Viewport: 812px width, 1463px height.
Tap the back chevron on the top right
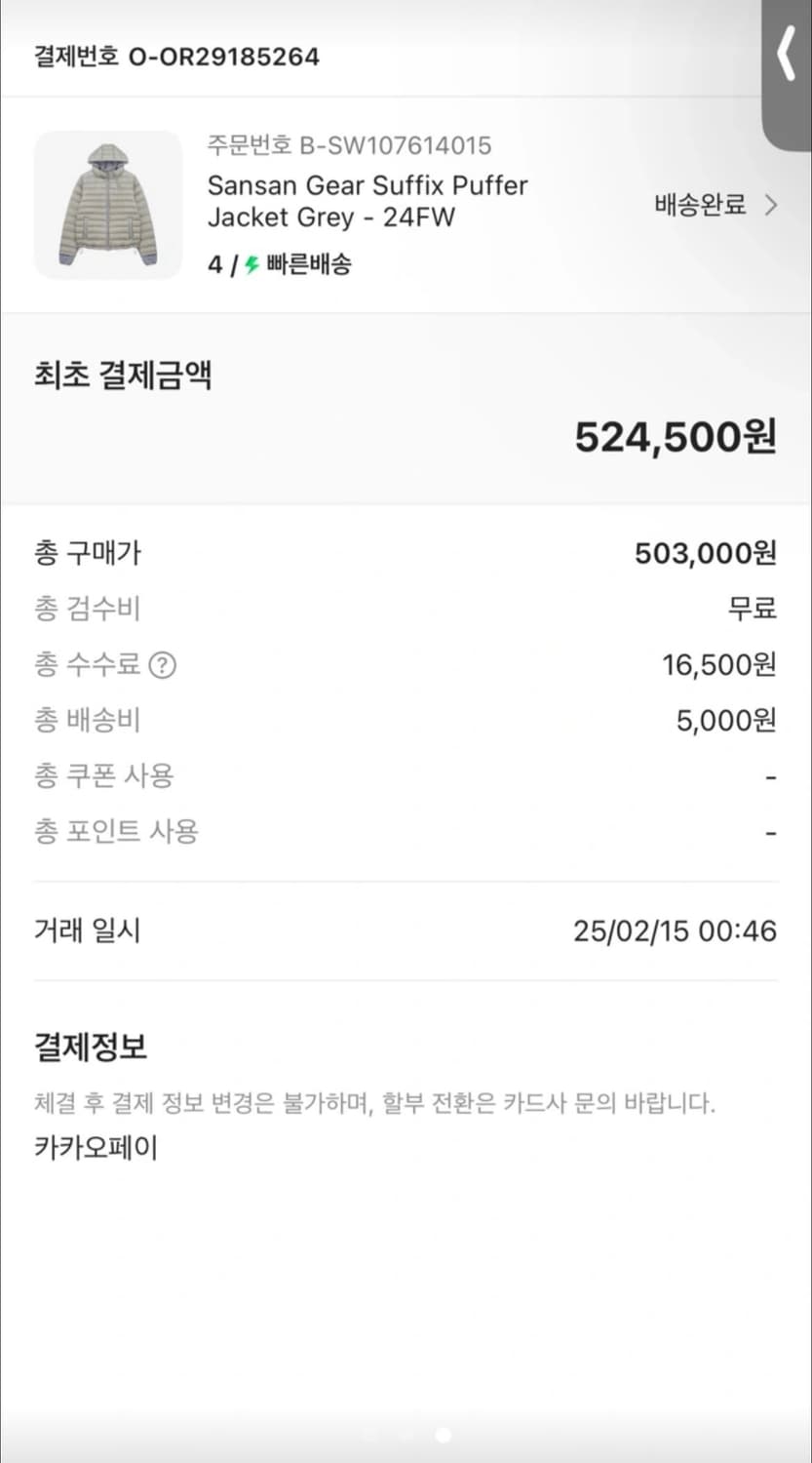(788, 56)
